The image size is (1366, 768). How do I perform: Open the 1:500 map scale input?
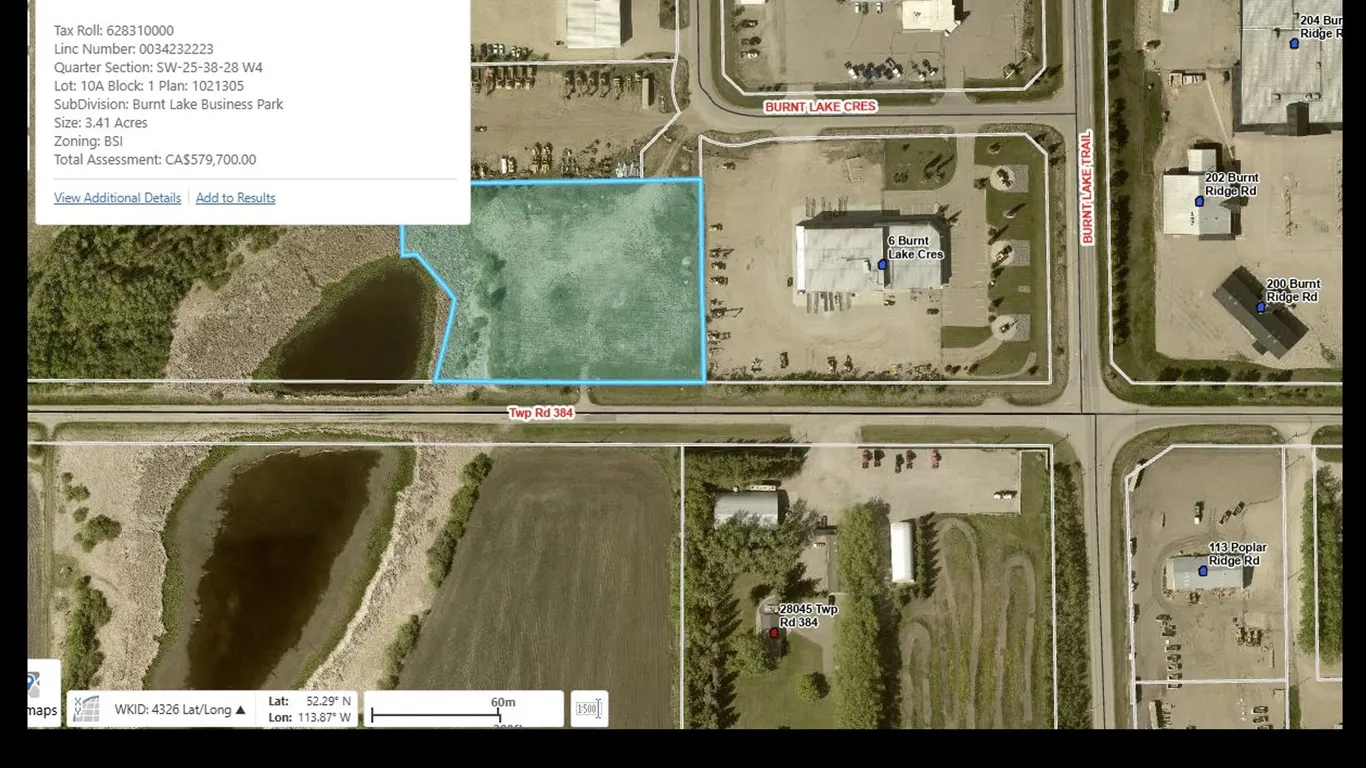pos(588,709)
